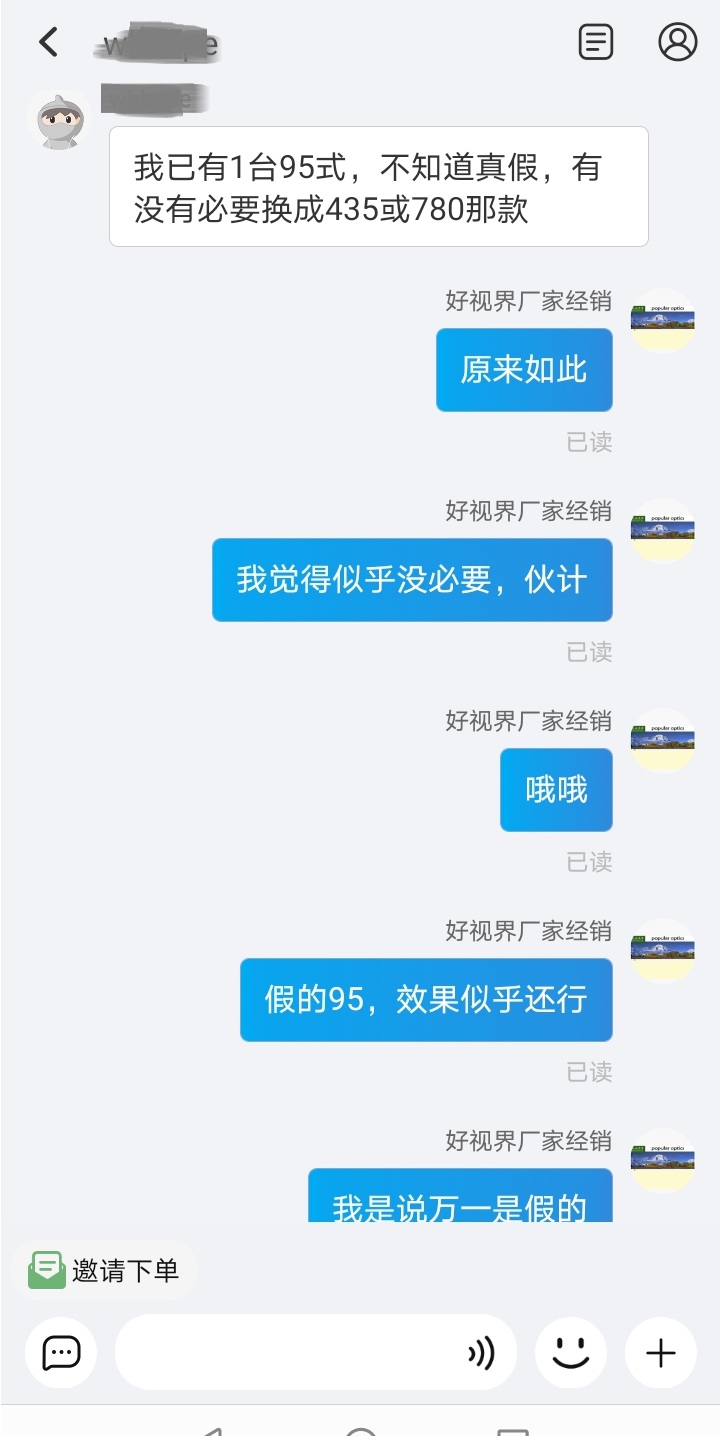Open the plus attachments menu

click(660, 1353)
